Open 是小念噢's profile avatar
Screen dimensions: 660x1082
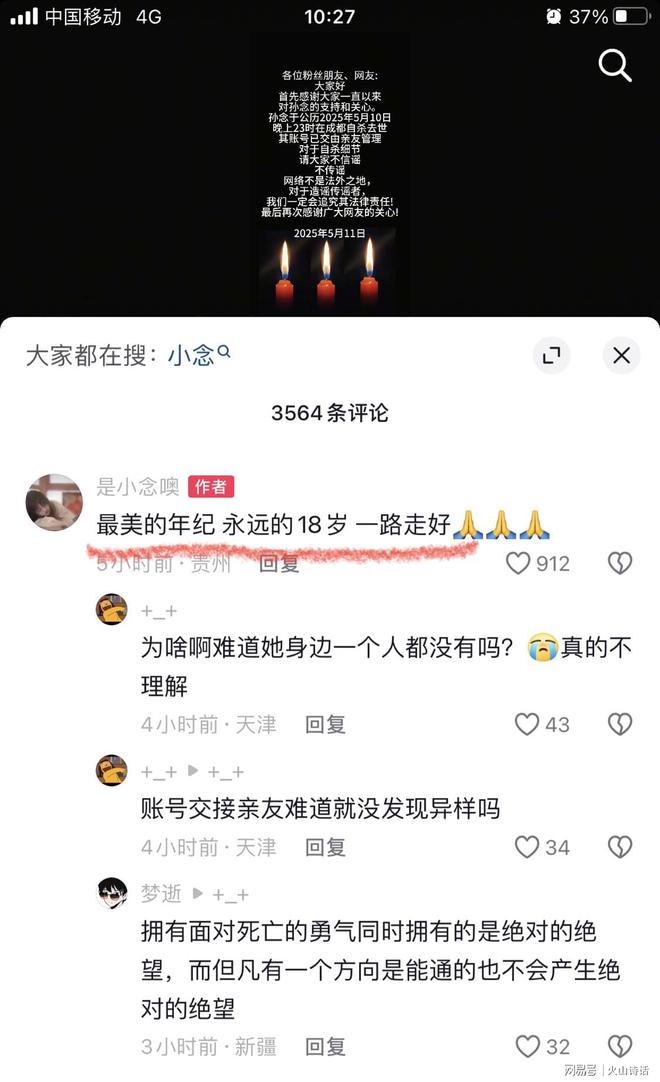pos(54,502)
